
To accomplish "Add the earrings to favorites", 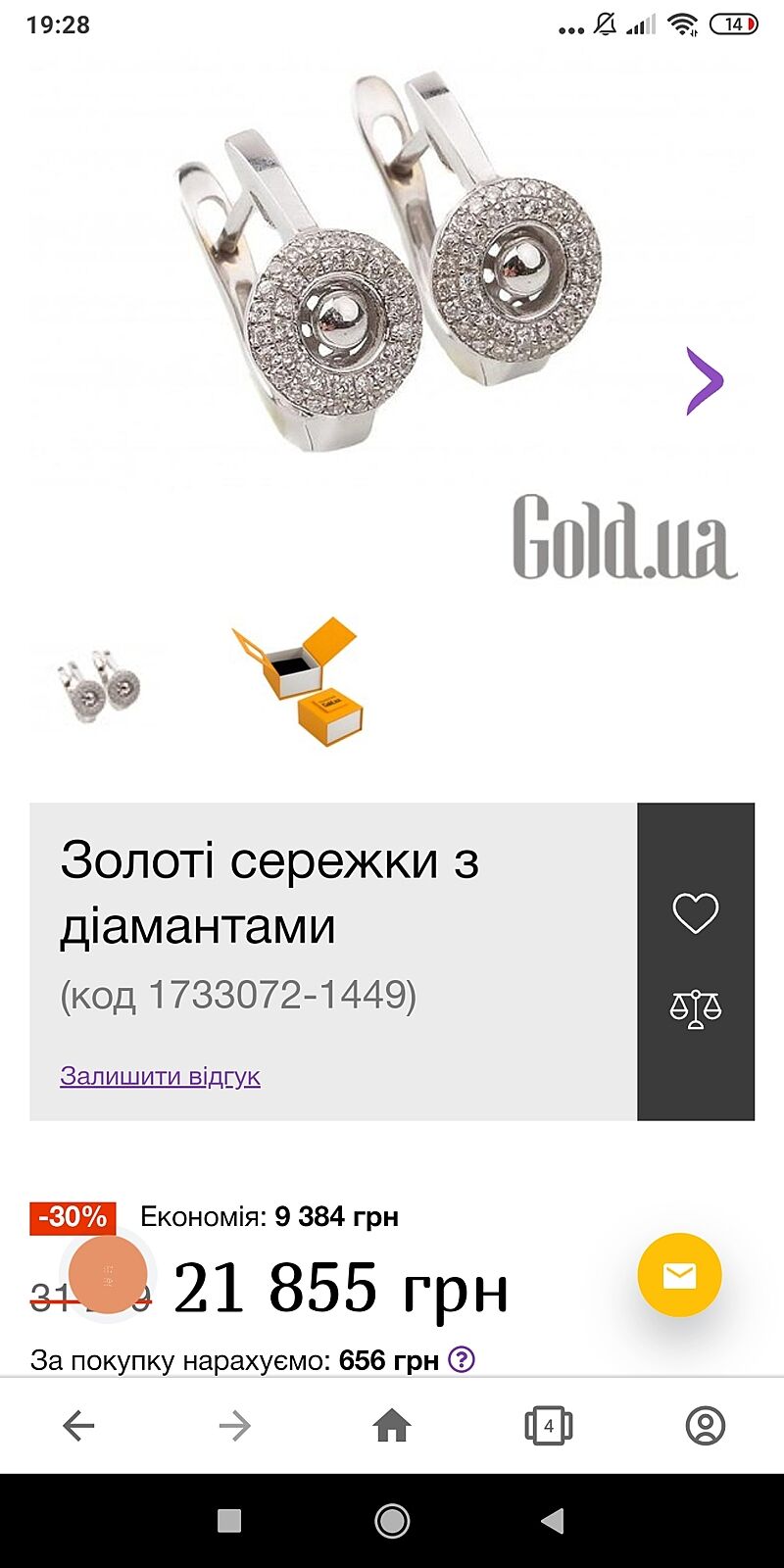I will pos(696,913).
